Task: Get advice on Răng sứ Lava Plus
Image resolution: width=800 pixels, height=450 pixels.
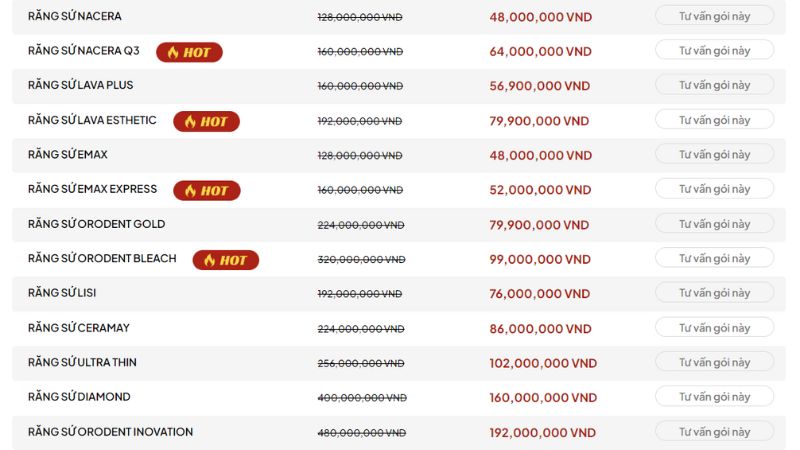Action: click(x=714, y=85)
